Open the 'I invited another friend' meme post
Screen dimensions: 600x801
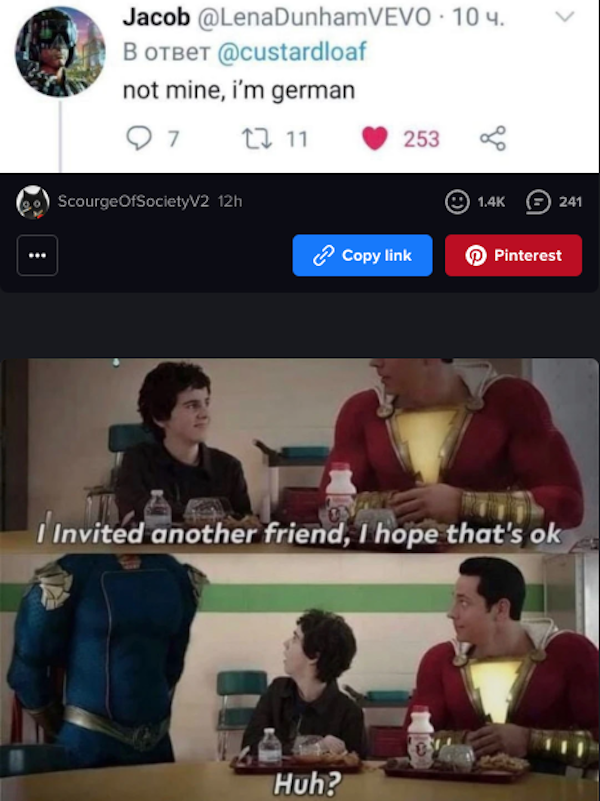point(300,578)
